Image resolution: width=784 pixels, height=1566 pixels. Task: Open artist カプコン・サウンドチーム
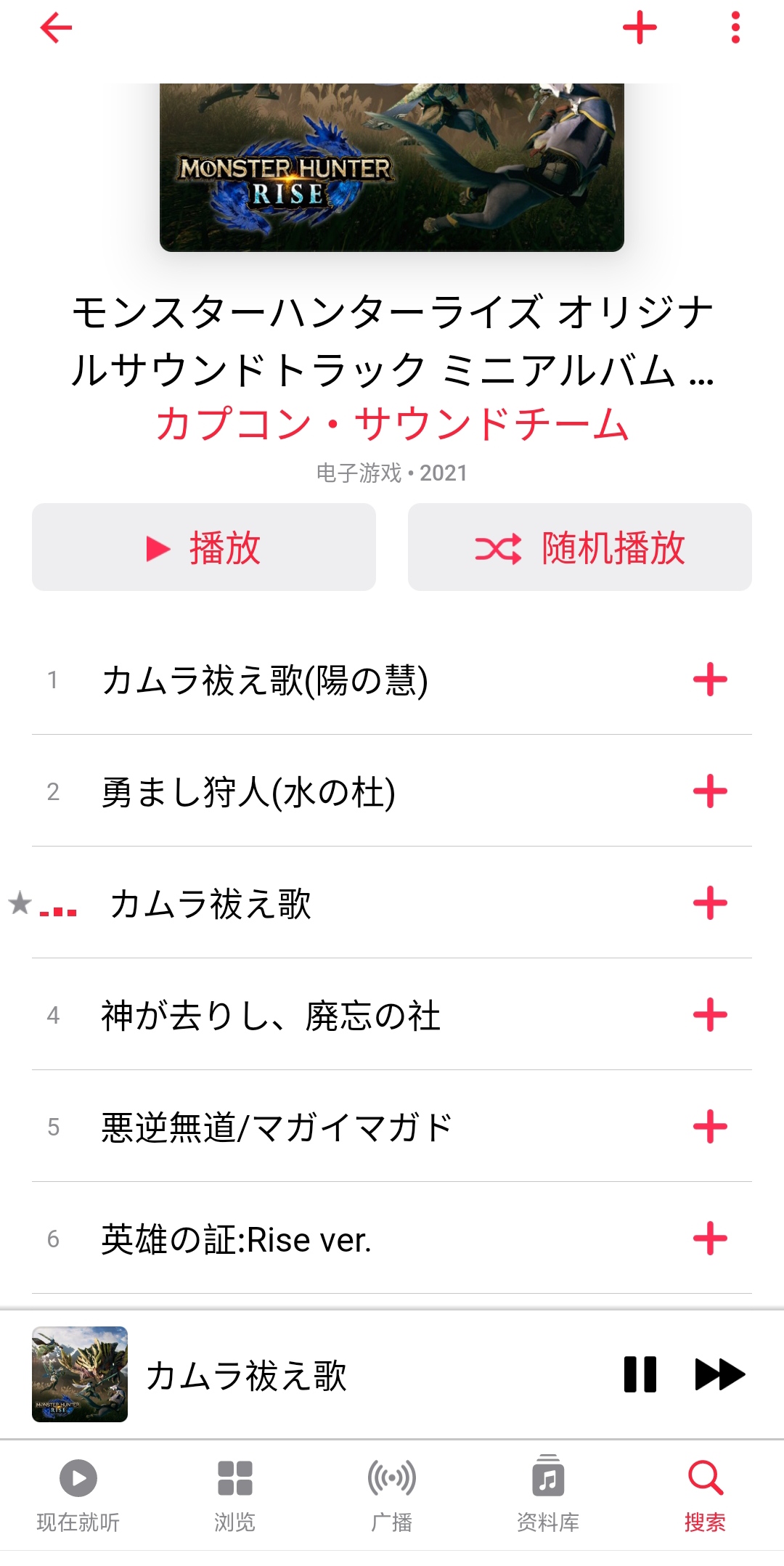point(392,424)
